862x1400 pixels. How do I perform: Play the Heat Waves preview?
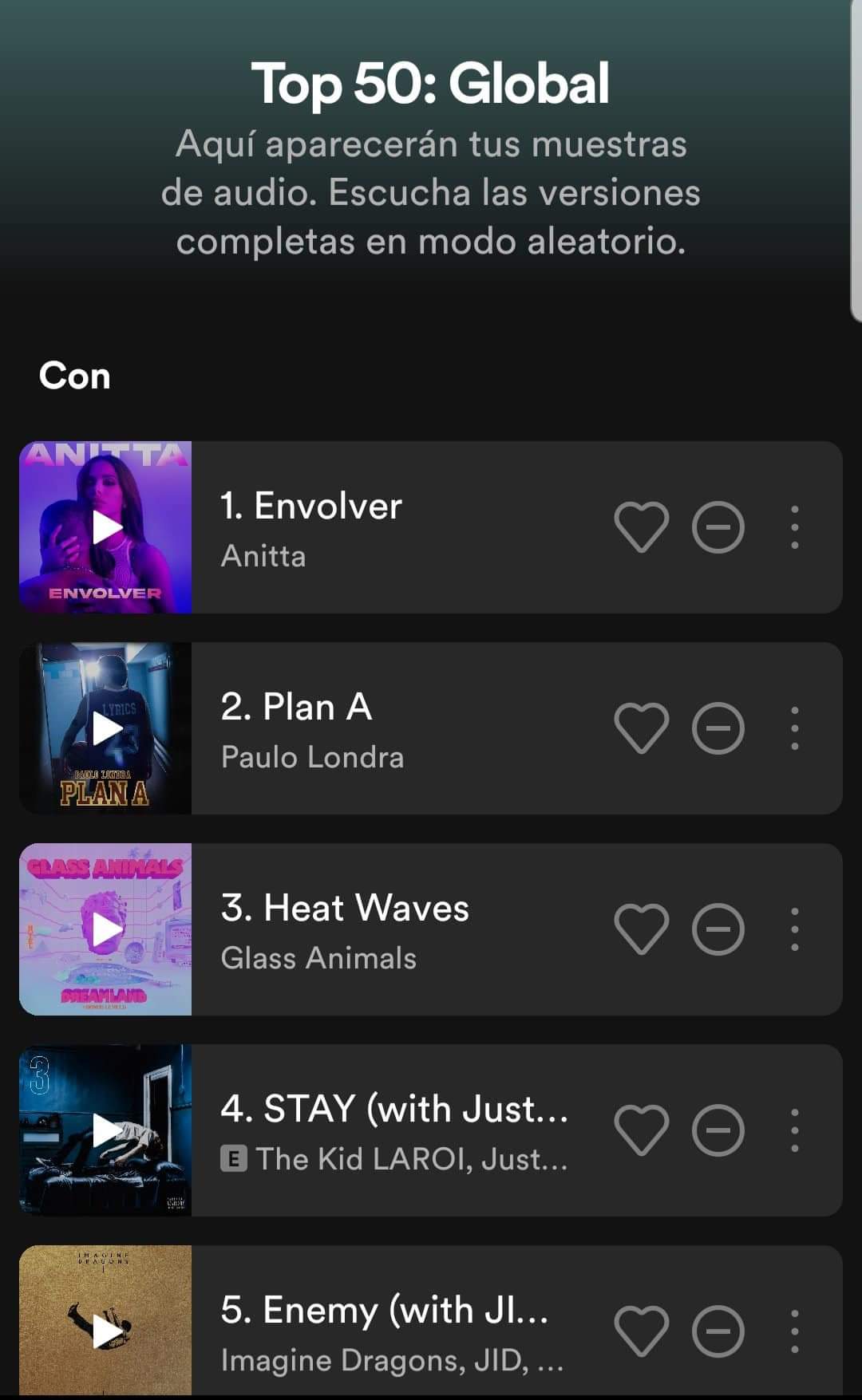point(105,929)
